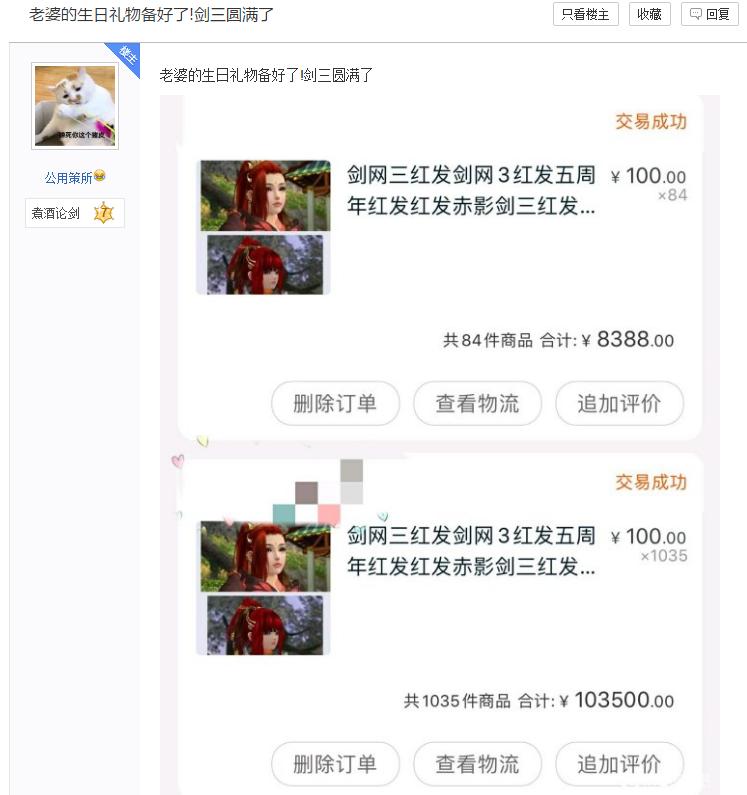This screenshot has width=747, height=795.
Task: Click 追加评价 in the first order
Action: point(619,403)
